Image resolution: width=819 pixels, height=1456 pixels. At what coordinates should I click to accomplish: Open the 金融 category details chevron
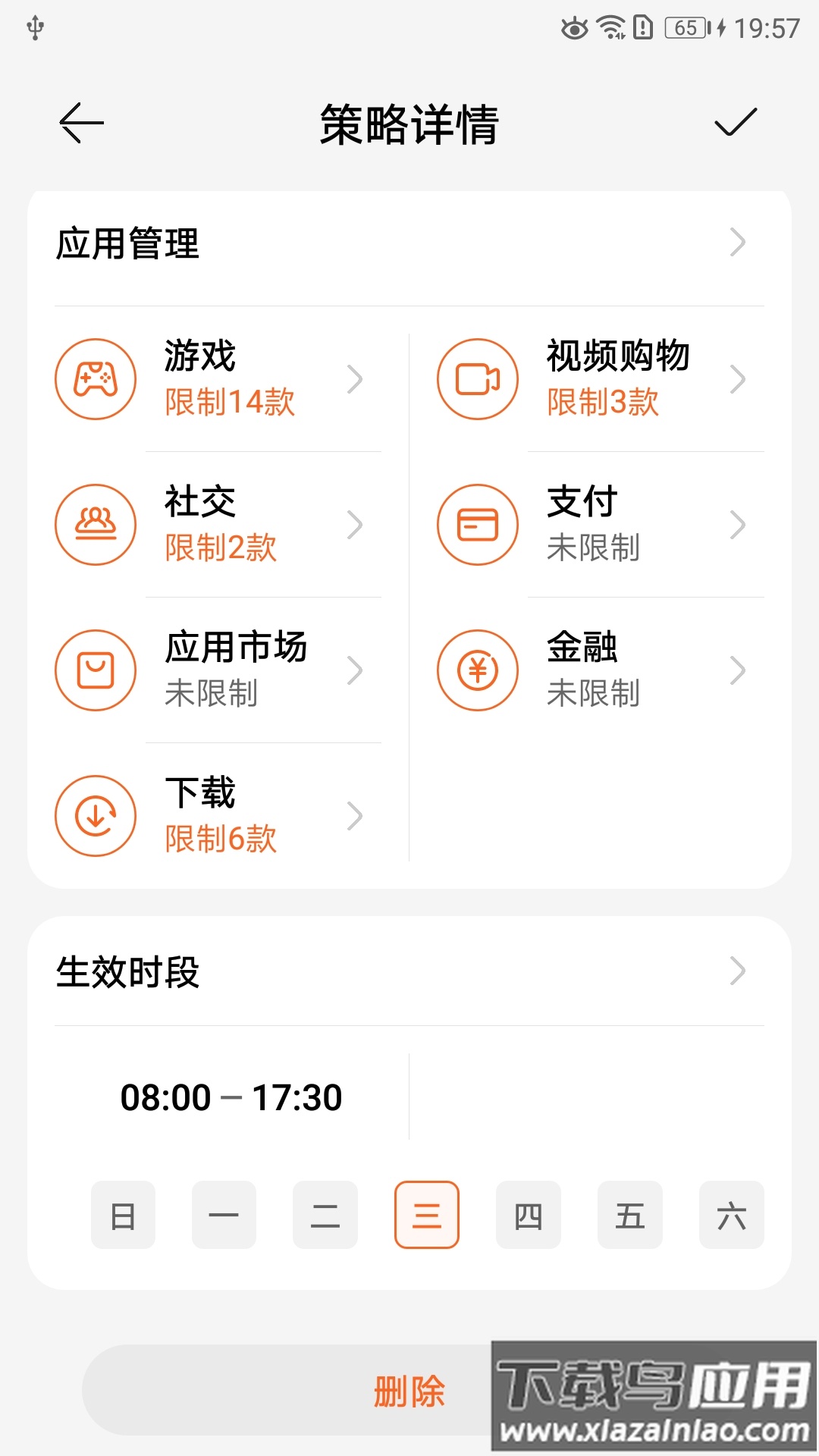pyautogui.click(x=736, y=670)
